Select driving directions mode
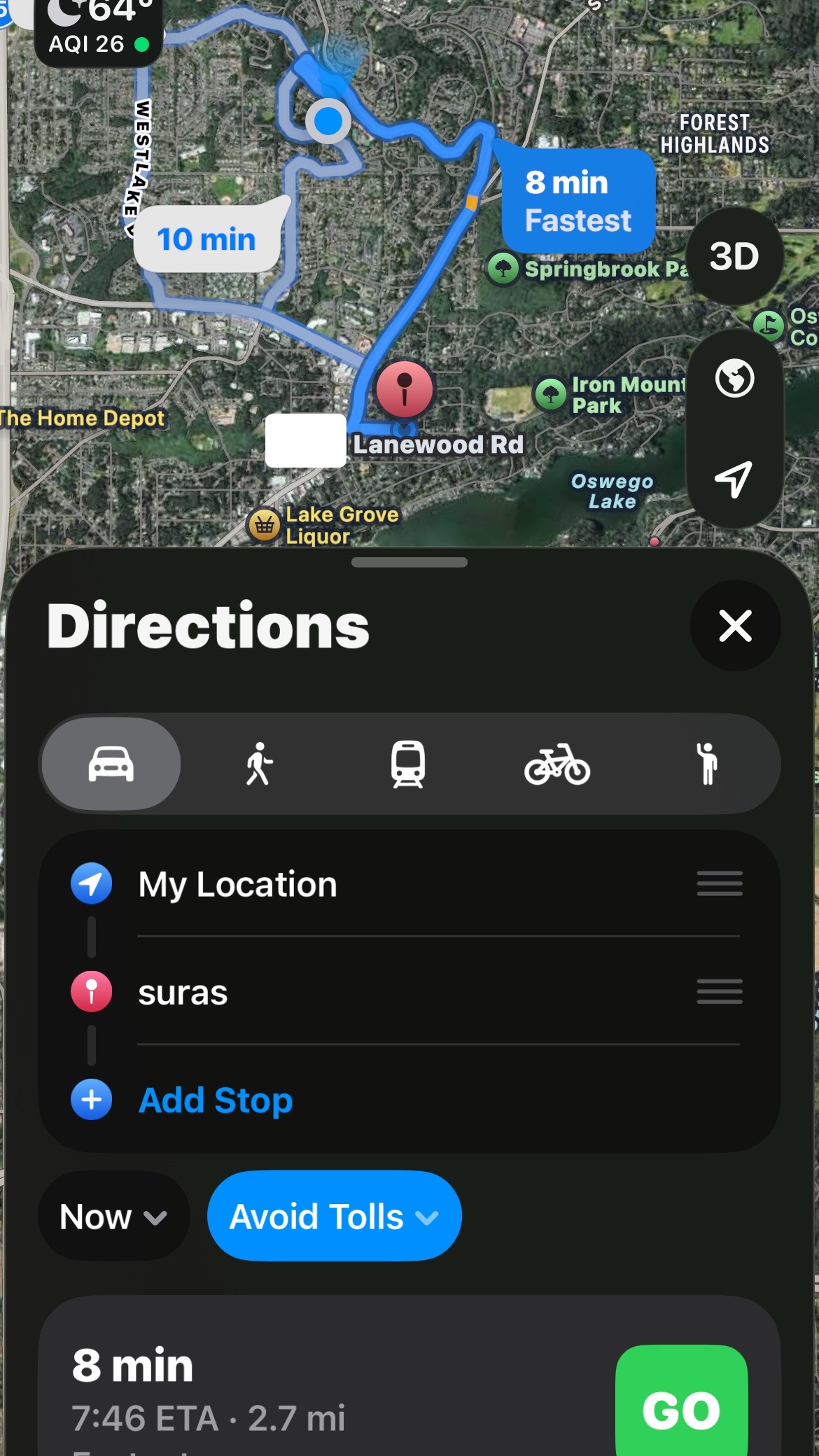This screenshot has width=819, height=1456. click(111, 764)
